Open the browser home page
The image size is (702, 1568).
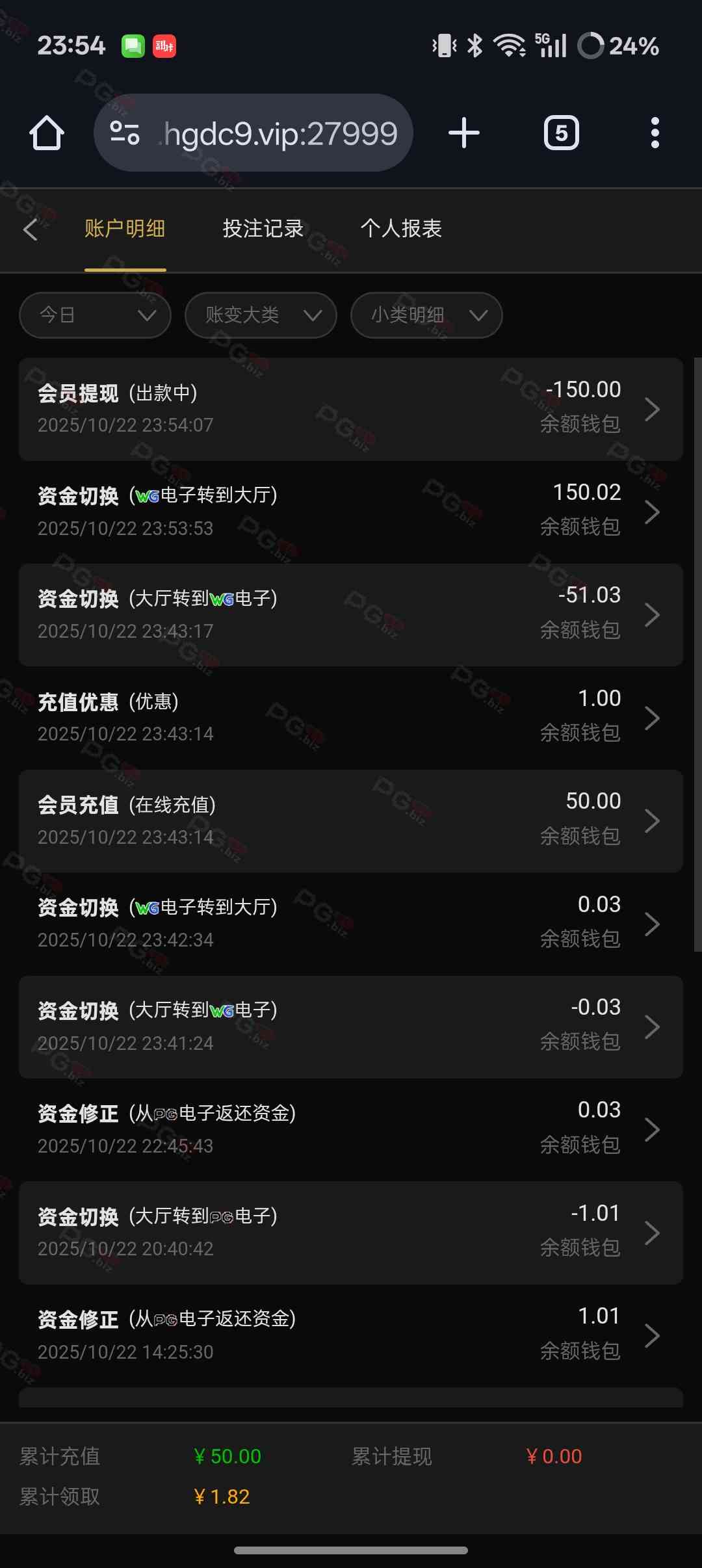pos(47,133)
